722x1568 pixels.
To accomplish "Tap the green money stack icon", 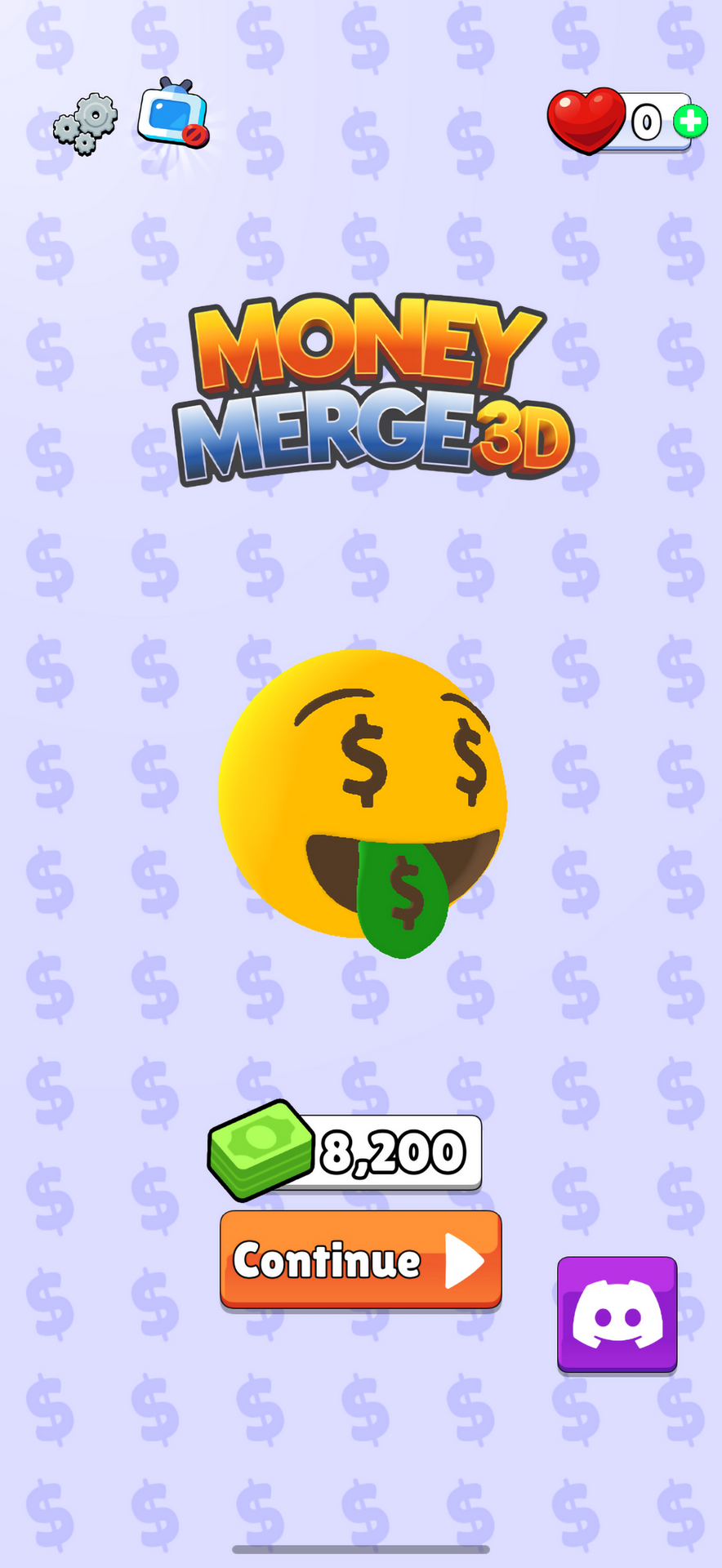I will pyautogui.click(x=260, y=1150).
